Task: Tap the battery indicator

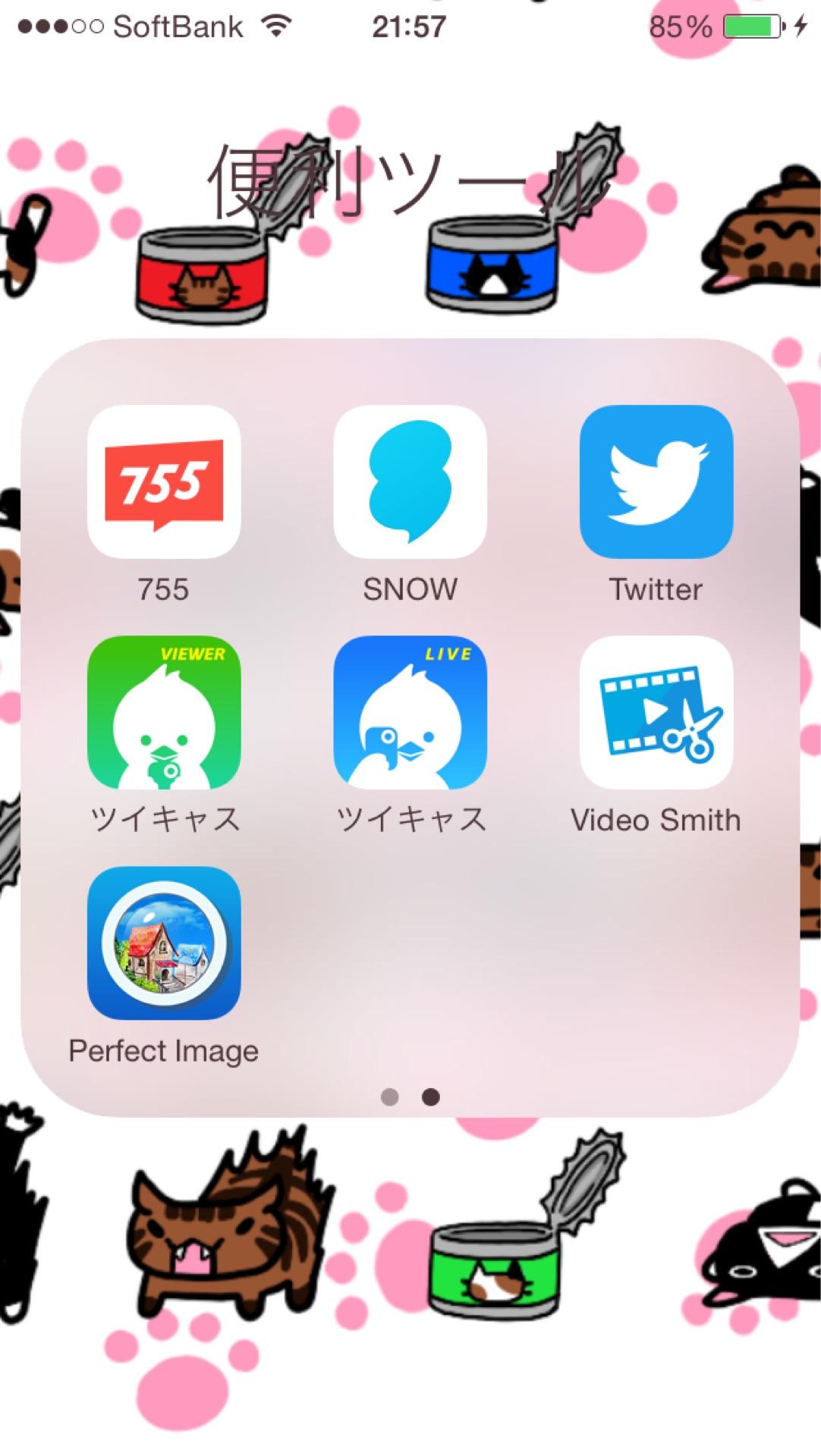Action: point(752,25)
